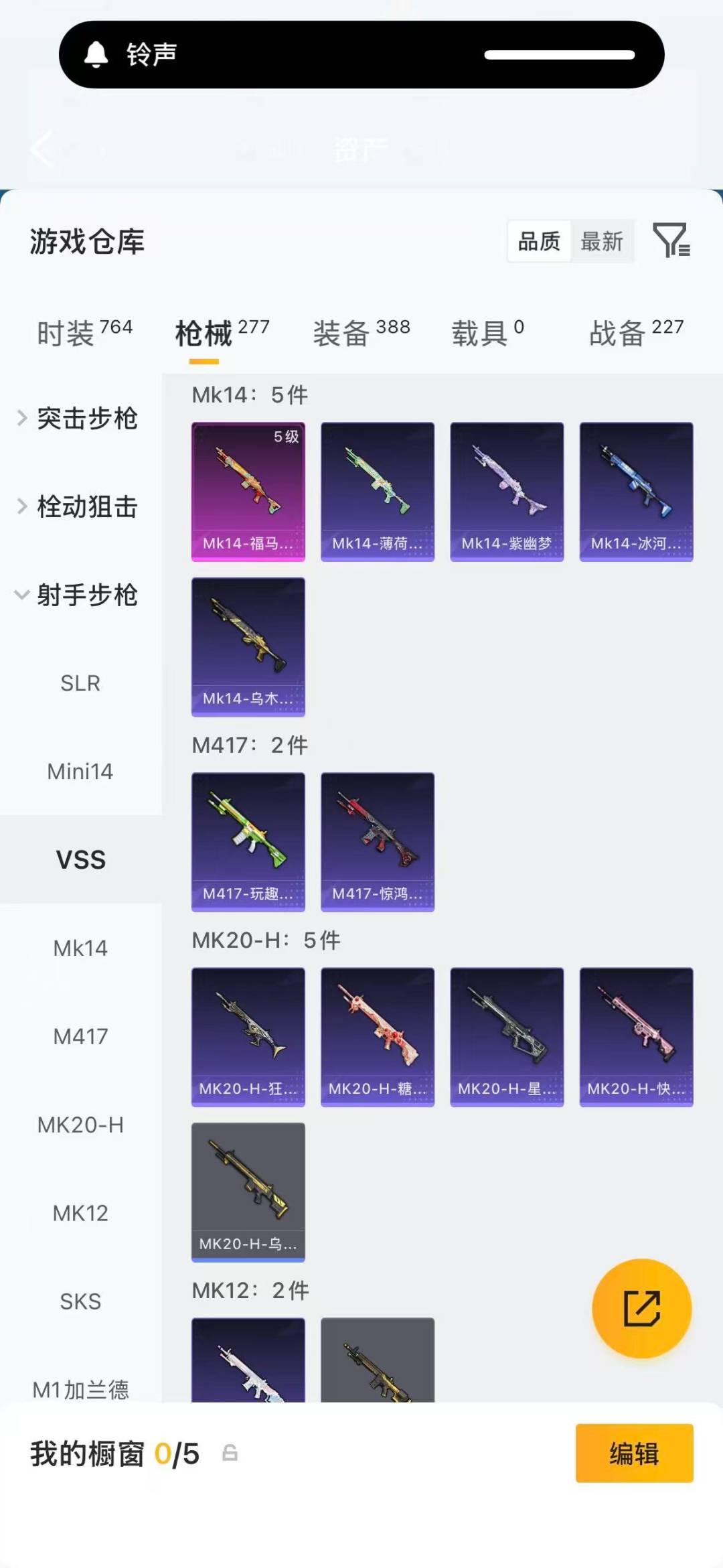Select Mk14 in the sidebar list
This screenshot has height=1568, width=723.
80,948
